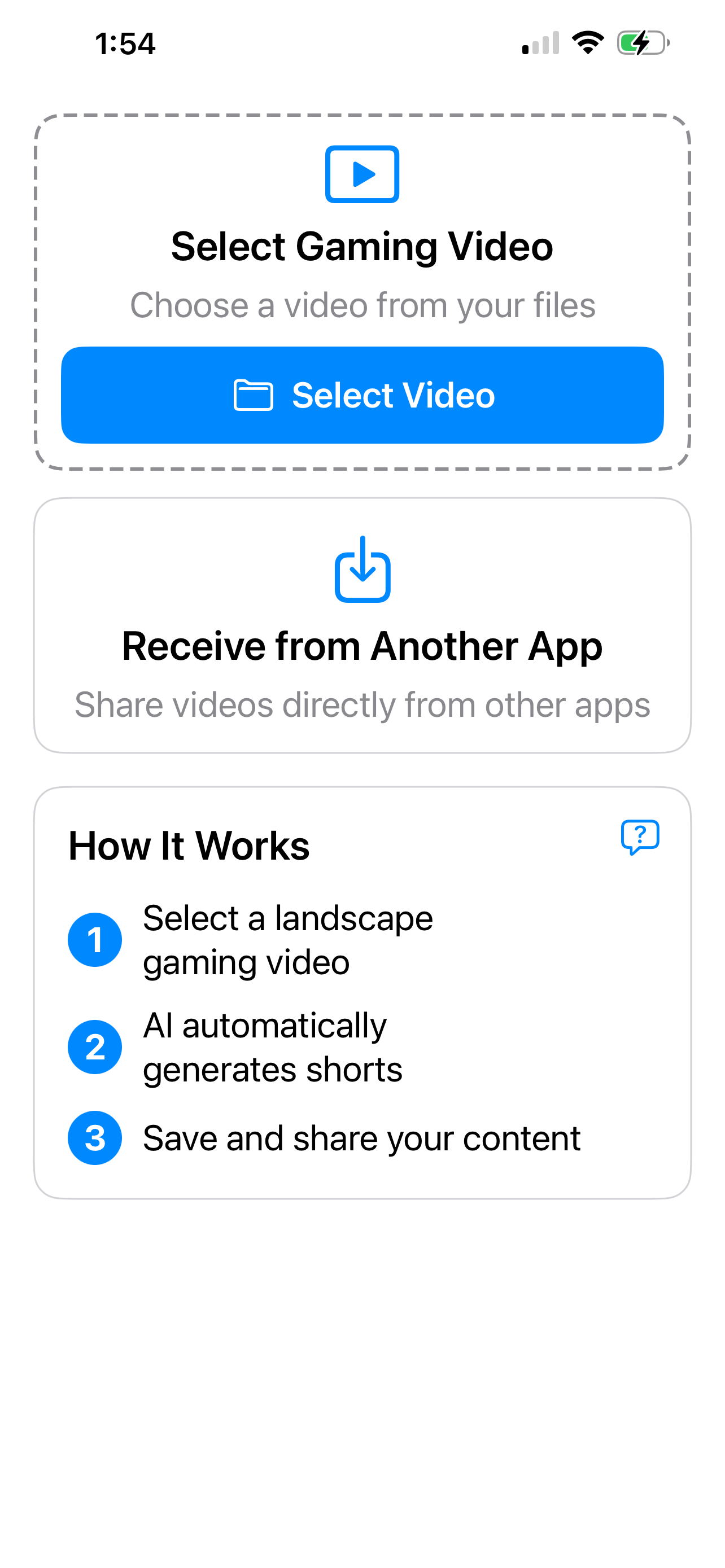Click the step 3 numbered circle
This screenshot has width=725, height=1568.
pos(95,1138)
